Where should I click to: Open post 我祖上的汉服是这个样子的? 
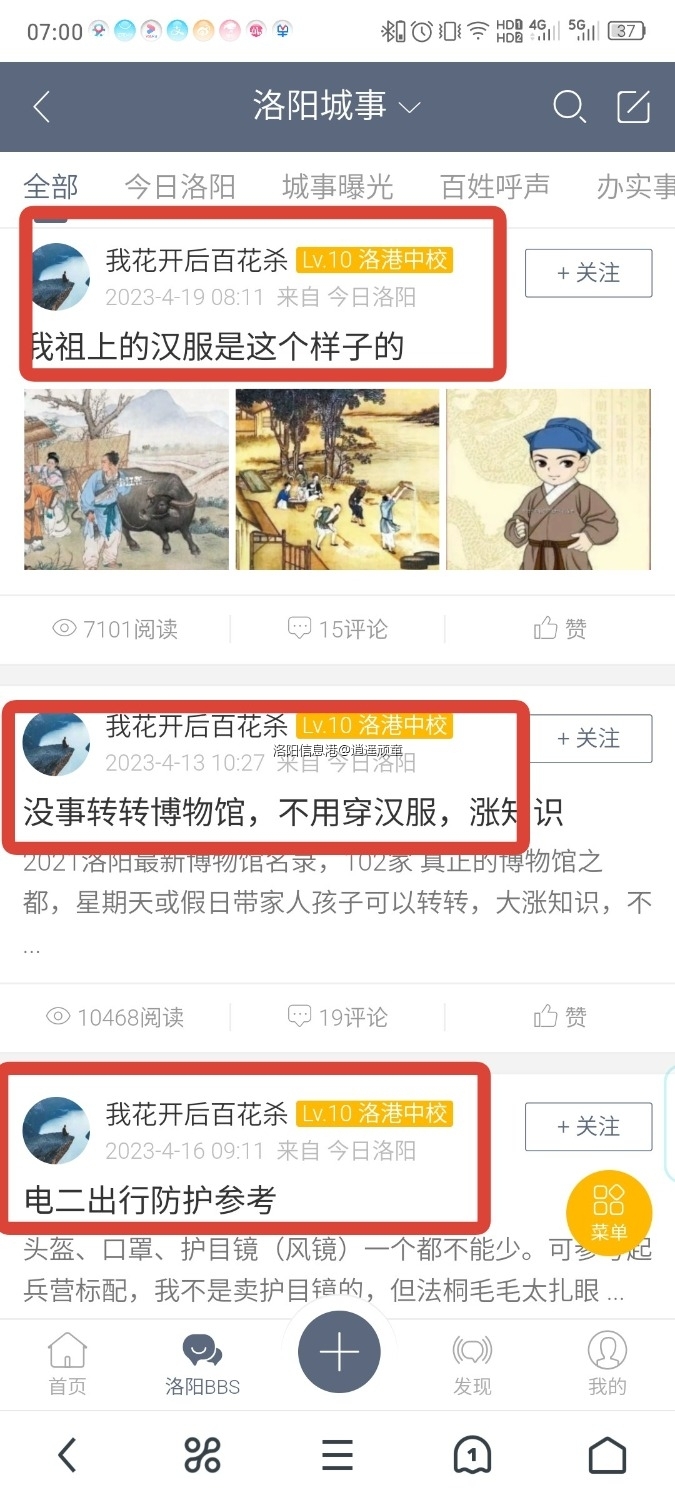214,347
